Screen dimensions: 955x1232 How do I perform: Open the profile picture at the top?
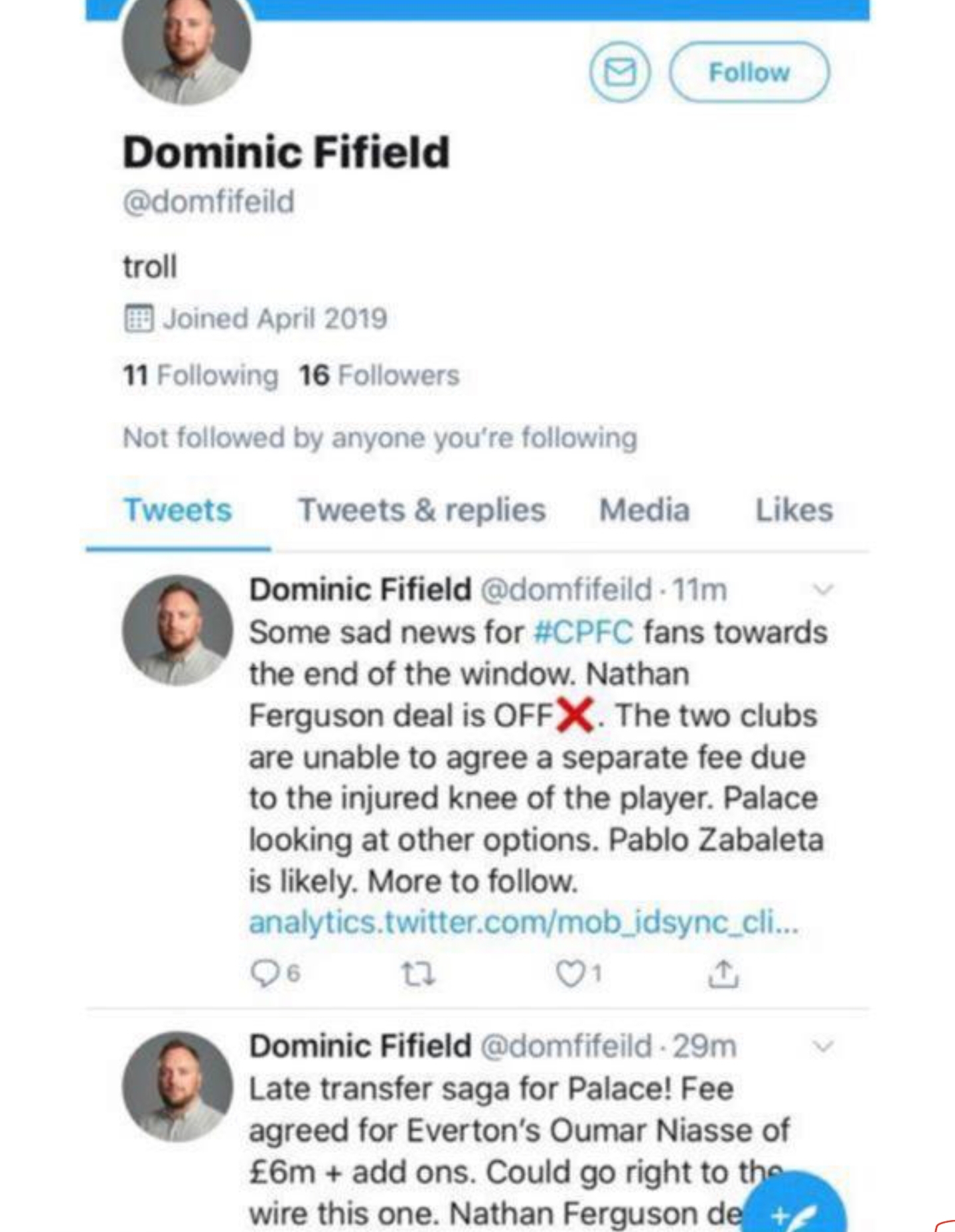186,43
